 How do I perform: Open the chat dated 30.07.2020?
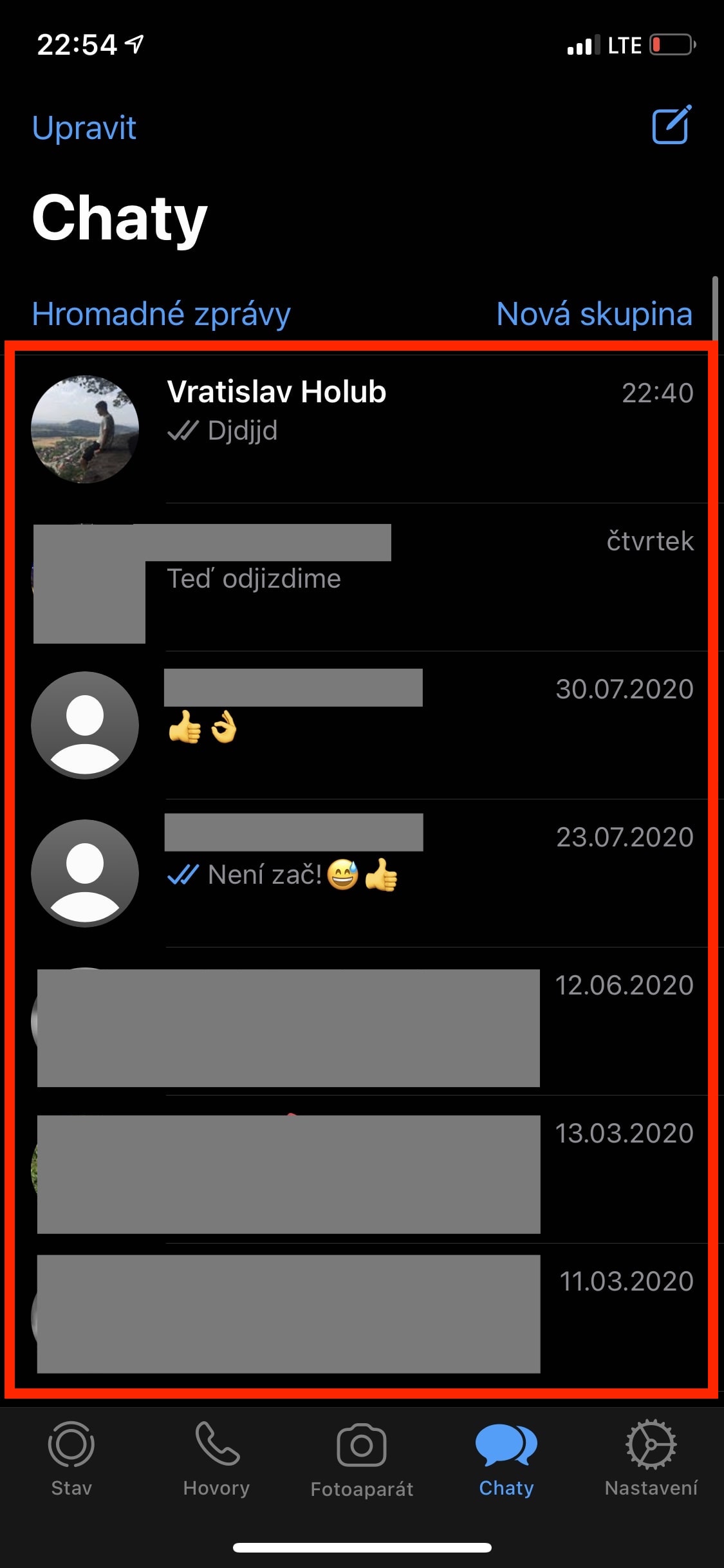[386, 725]
